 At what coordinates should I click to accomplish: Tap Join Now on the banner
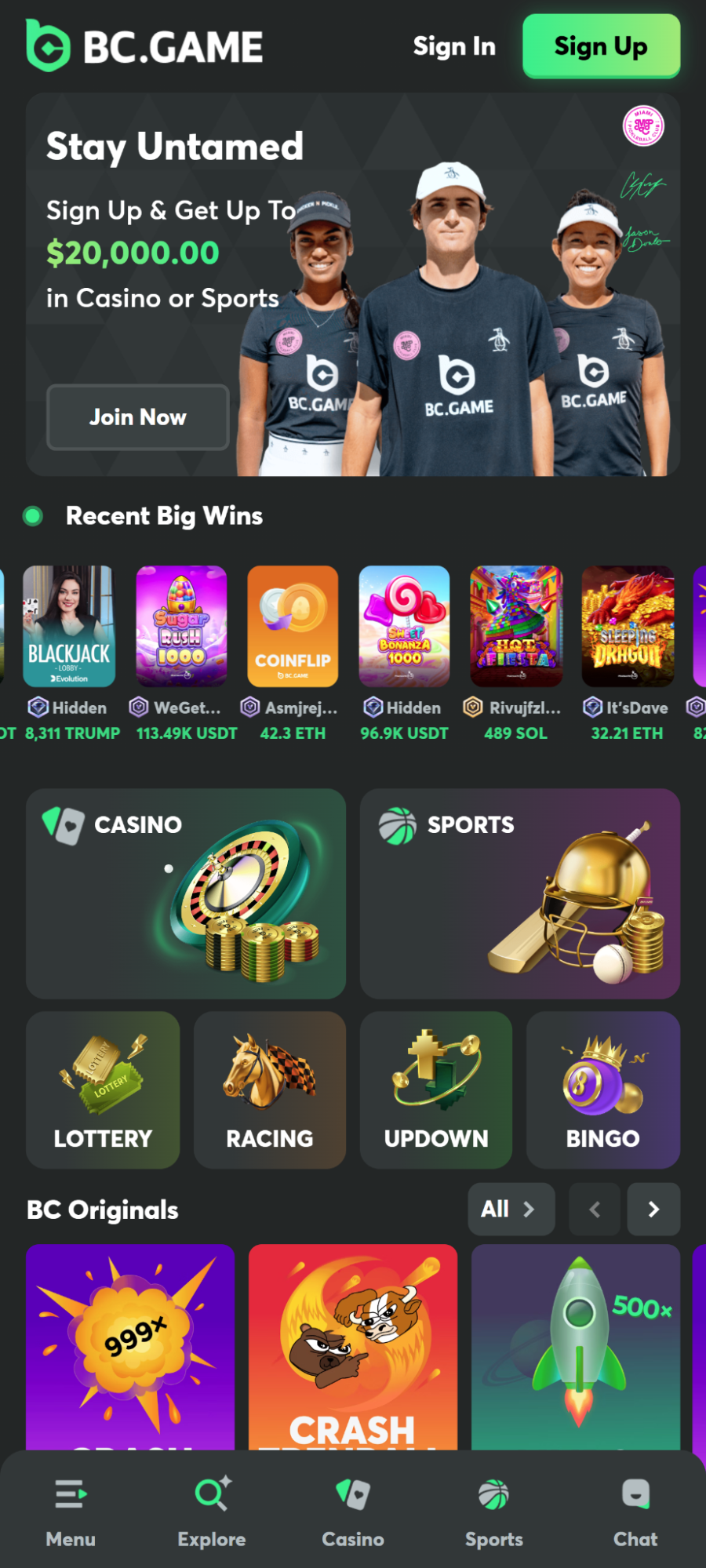tap(138, 417)
